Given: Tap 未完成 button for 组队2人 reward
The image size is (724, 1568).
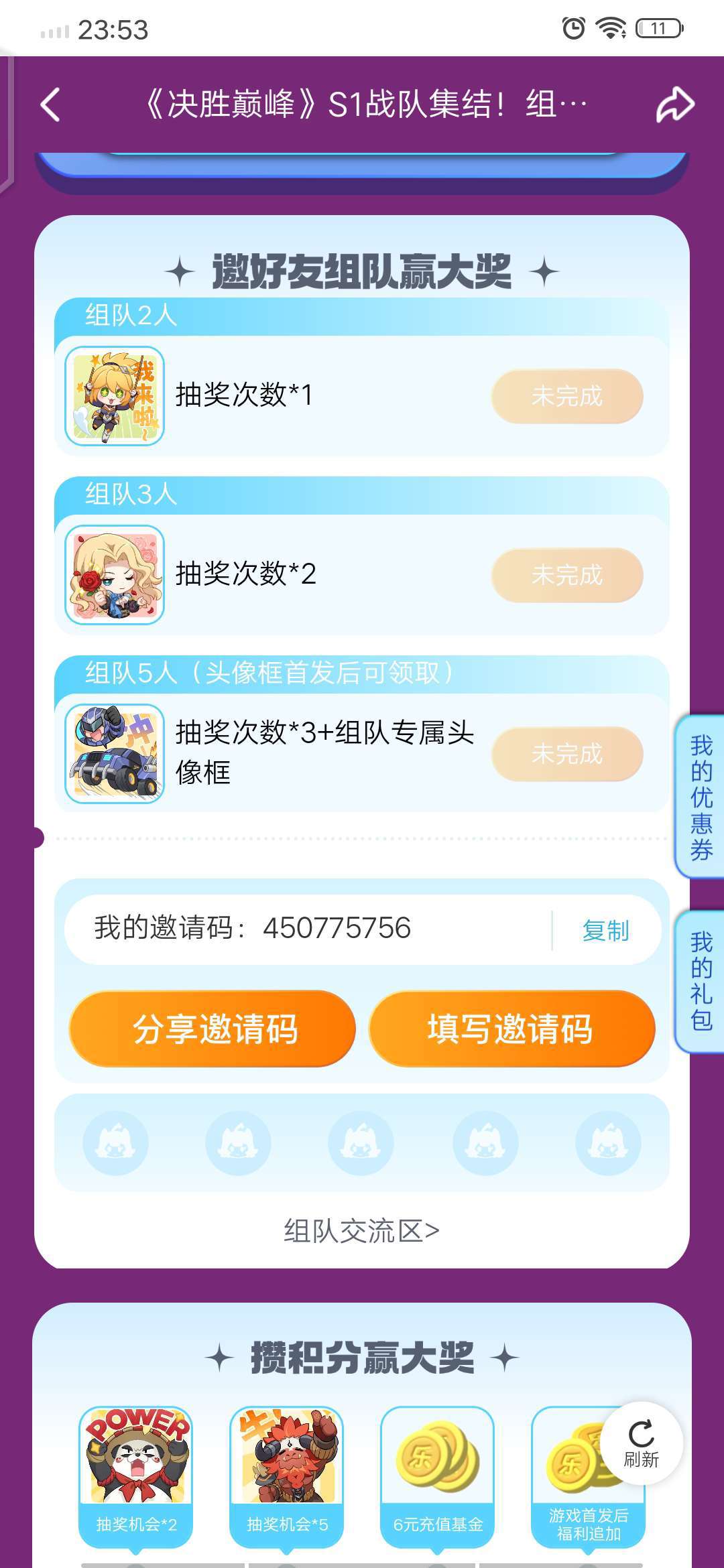Looking at the screenshot, I should (567, 396).
